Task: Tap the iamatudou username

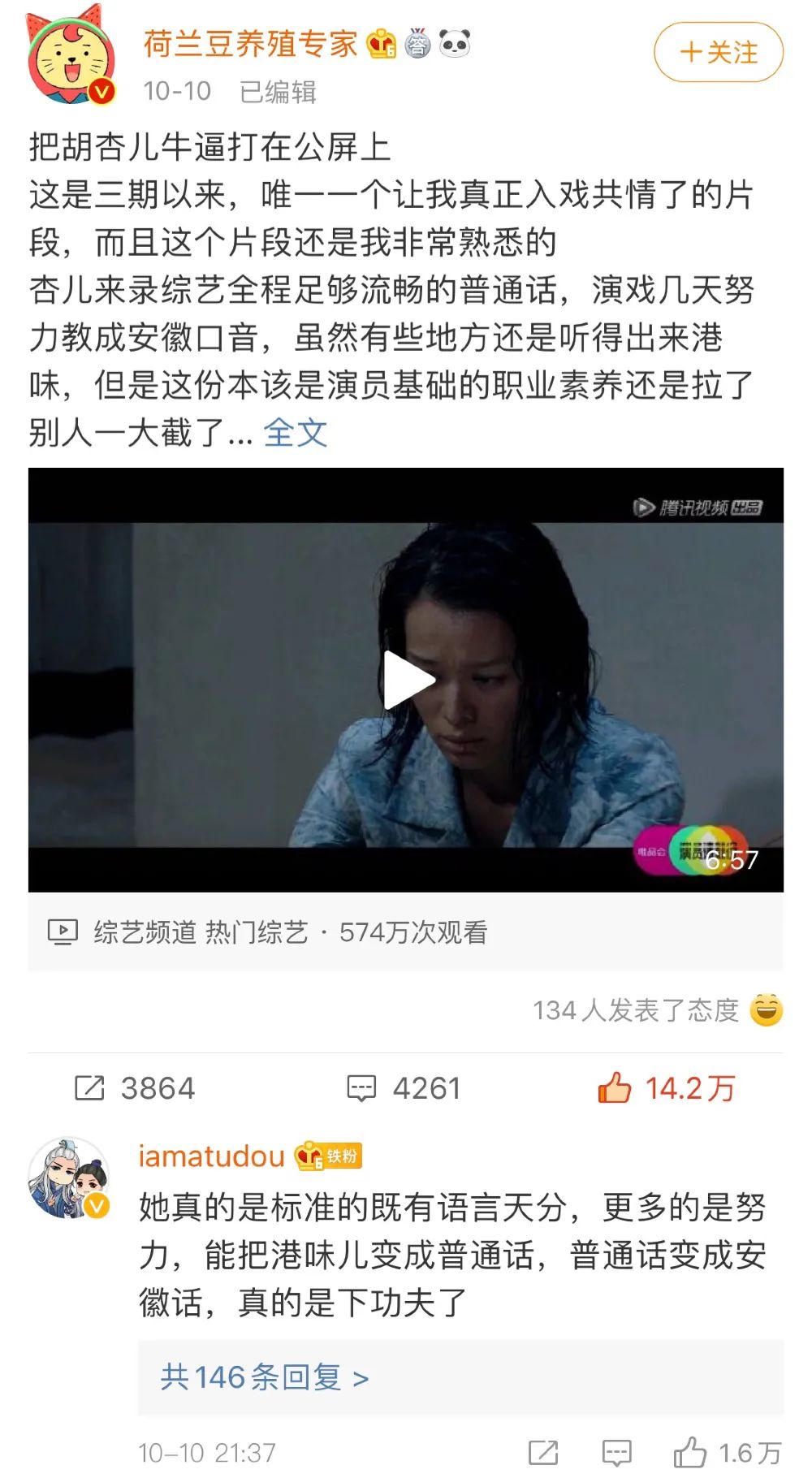Action: (211, 1156)
